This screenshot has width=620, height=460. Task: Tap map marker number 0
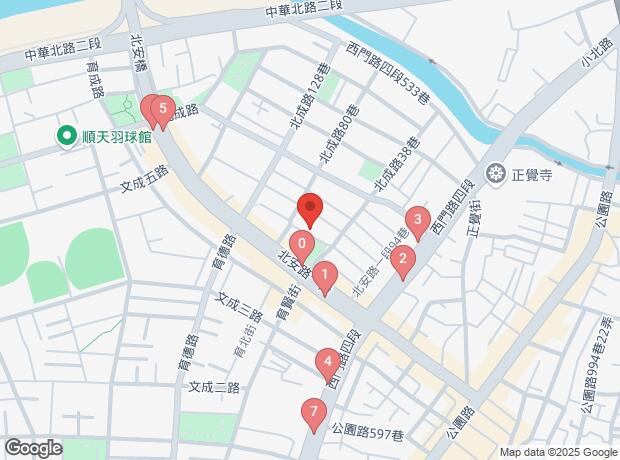click(x=301, y=243)
